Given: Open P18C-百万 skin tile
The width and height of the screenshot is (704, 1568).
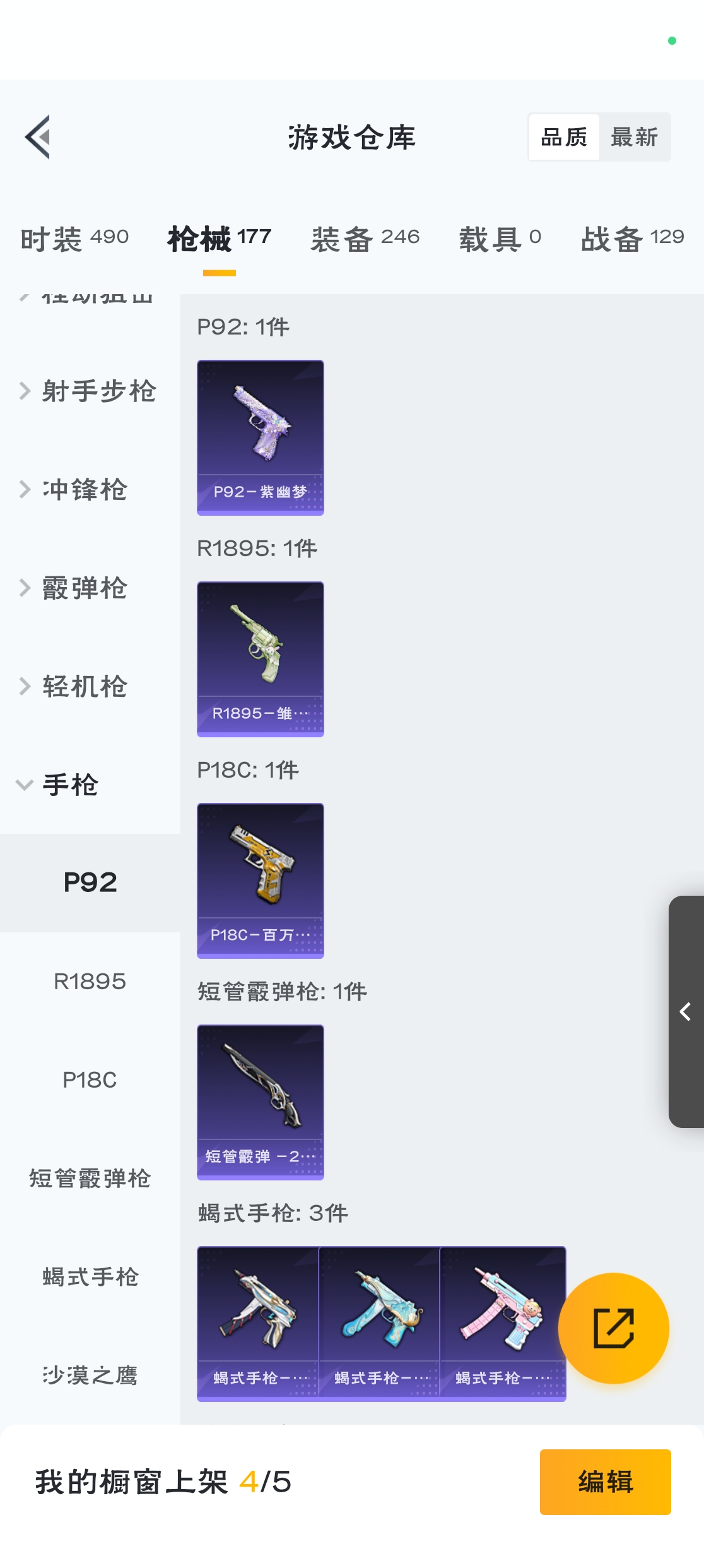Looking at the screenshot, I should (x=260, y=880).
